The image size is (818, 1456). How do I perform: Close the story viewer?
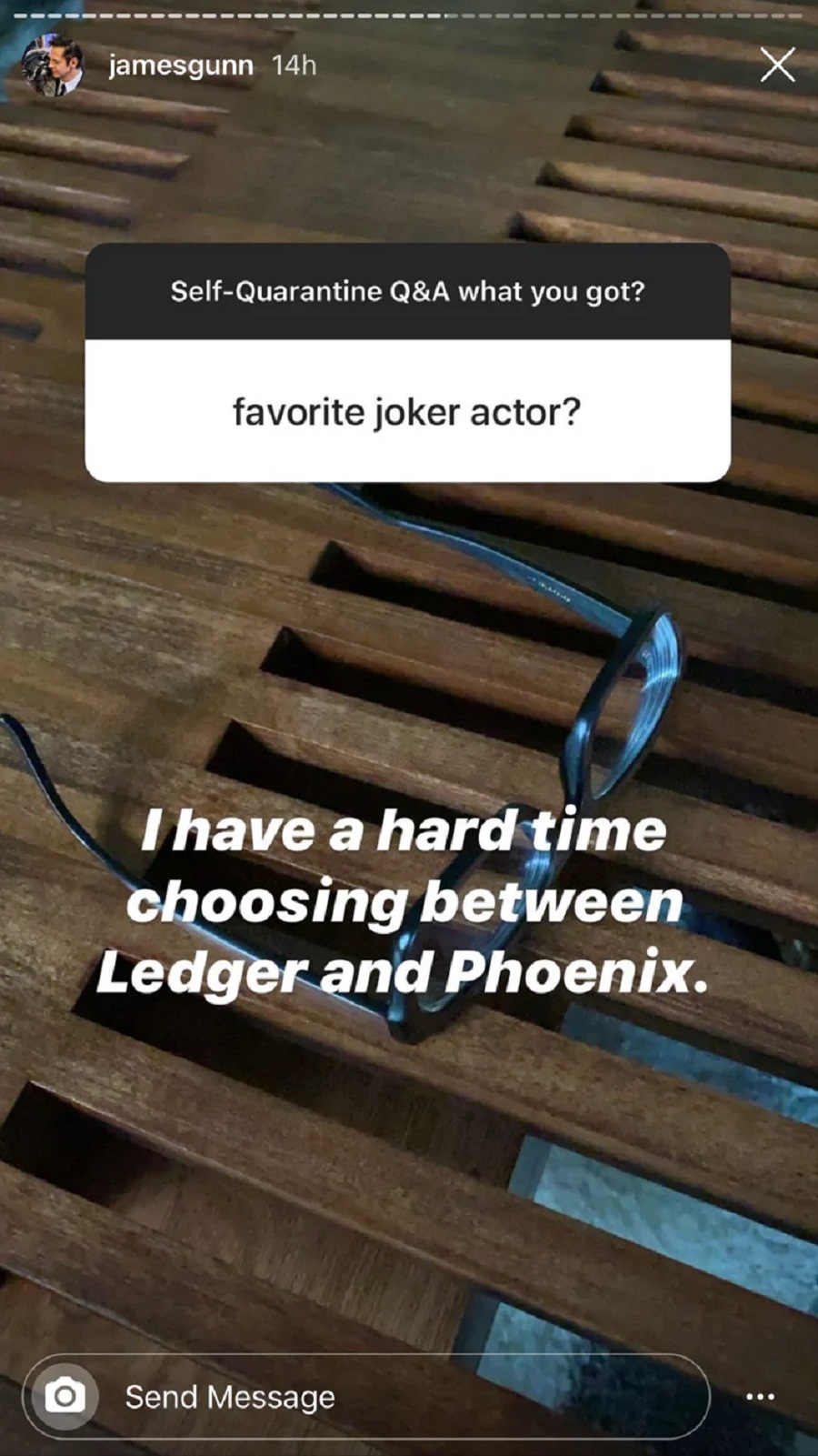777,65
